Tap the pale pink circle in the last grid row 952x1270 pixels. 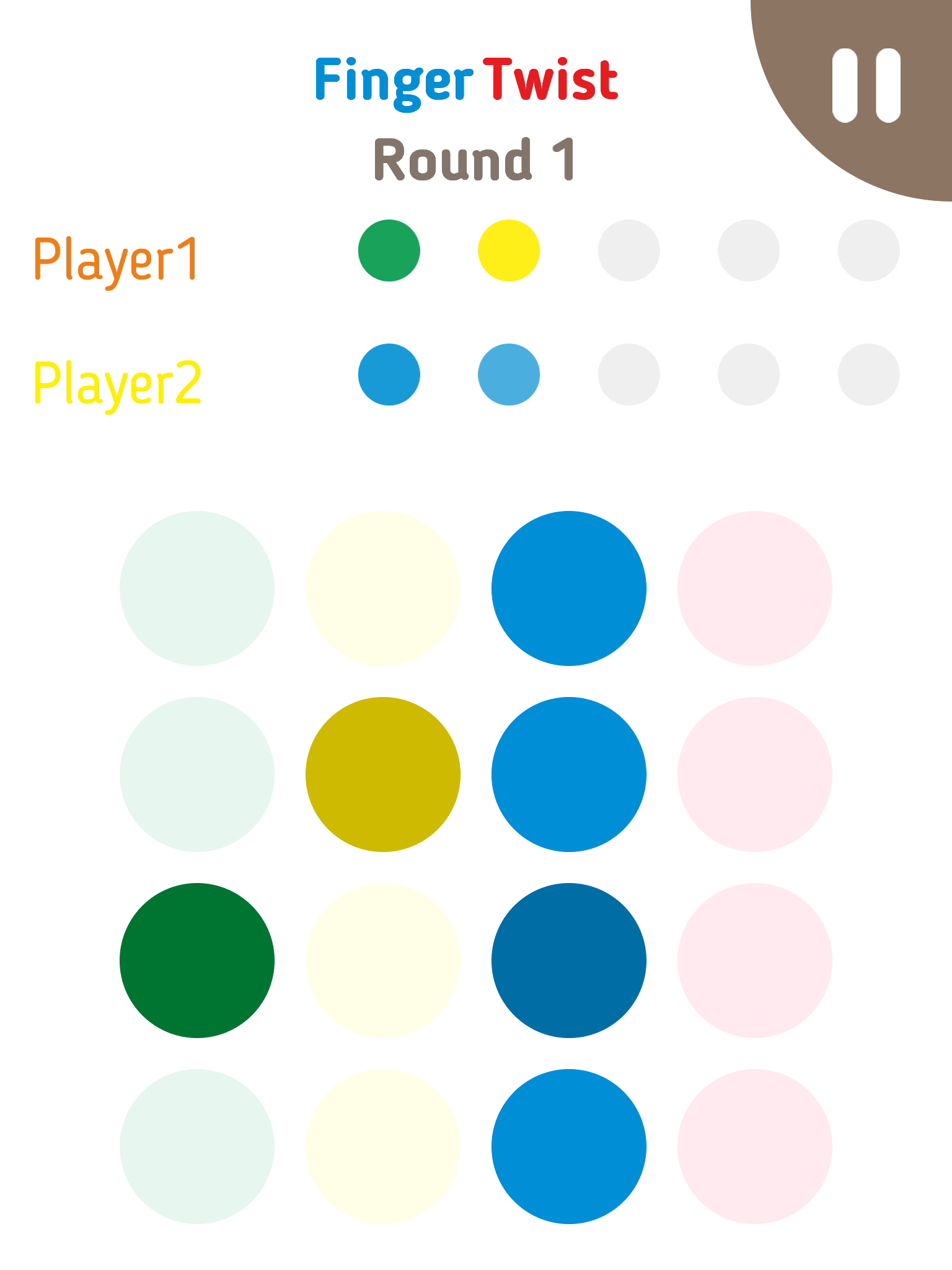tap(755, 1146)
